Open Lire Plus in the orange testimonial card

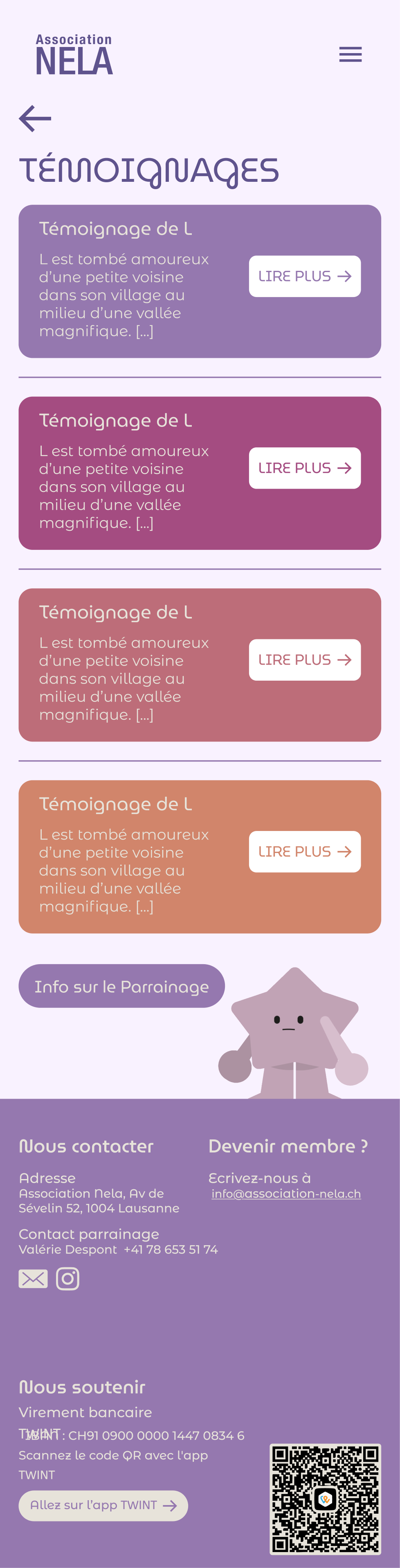click(x=304, y=851)
